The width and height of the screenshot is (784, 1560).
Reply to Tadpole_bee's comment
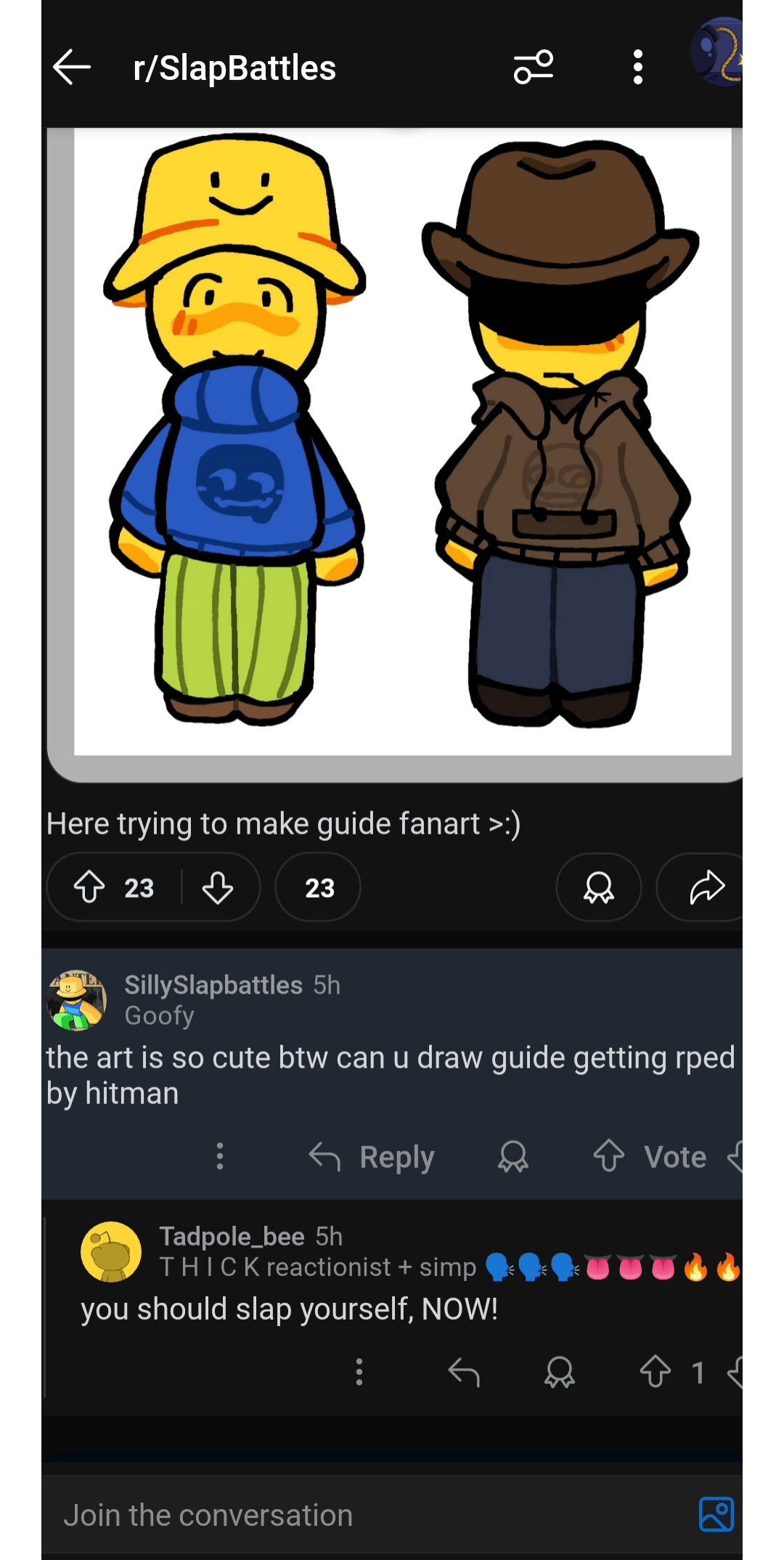(464, 1373)
